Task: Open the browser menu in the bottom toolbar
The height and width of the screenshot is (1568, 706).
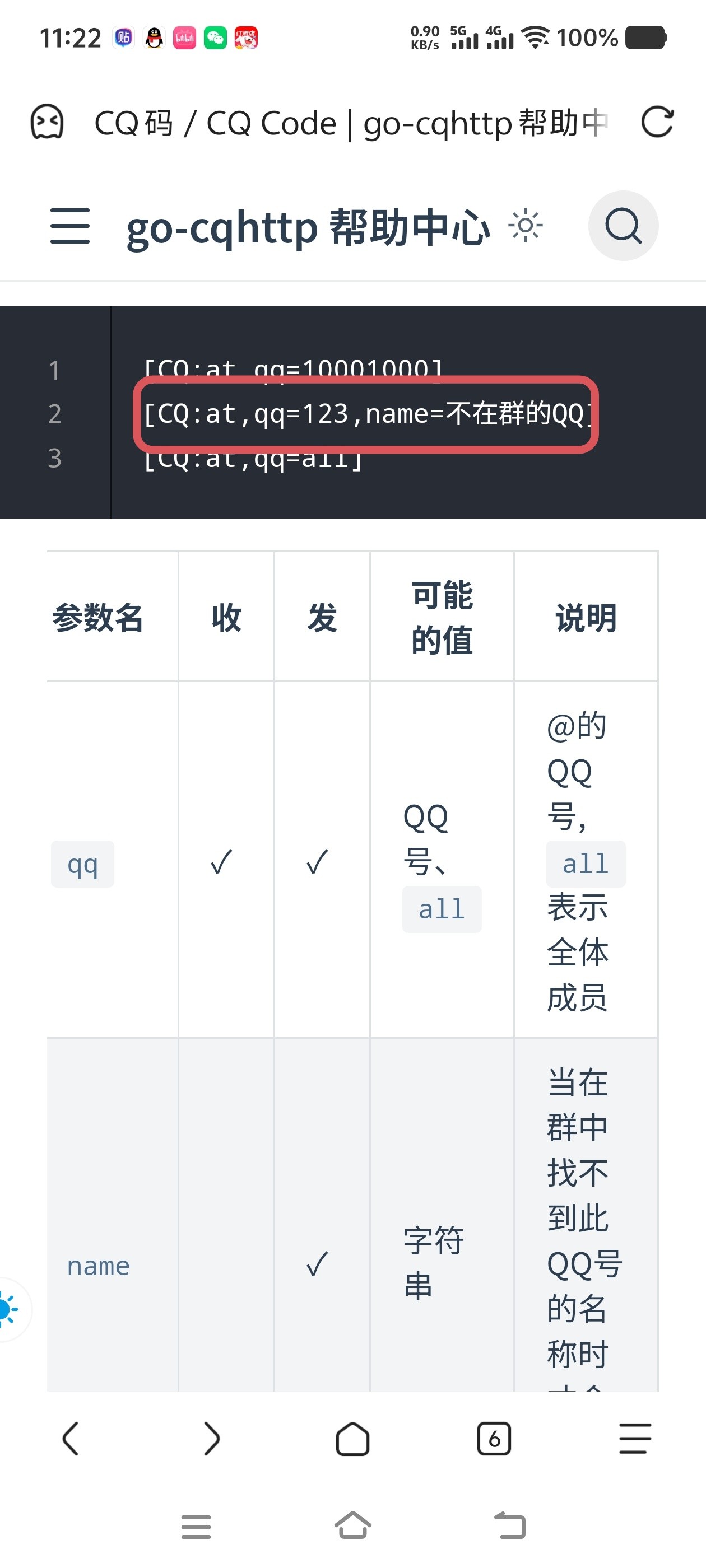Action: [x=635, y=1439]
